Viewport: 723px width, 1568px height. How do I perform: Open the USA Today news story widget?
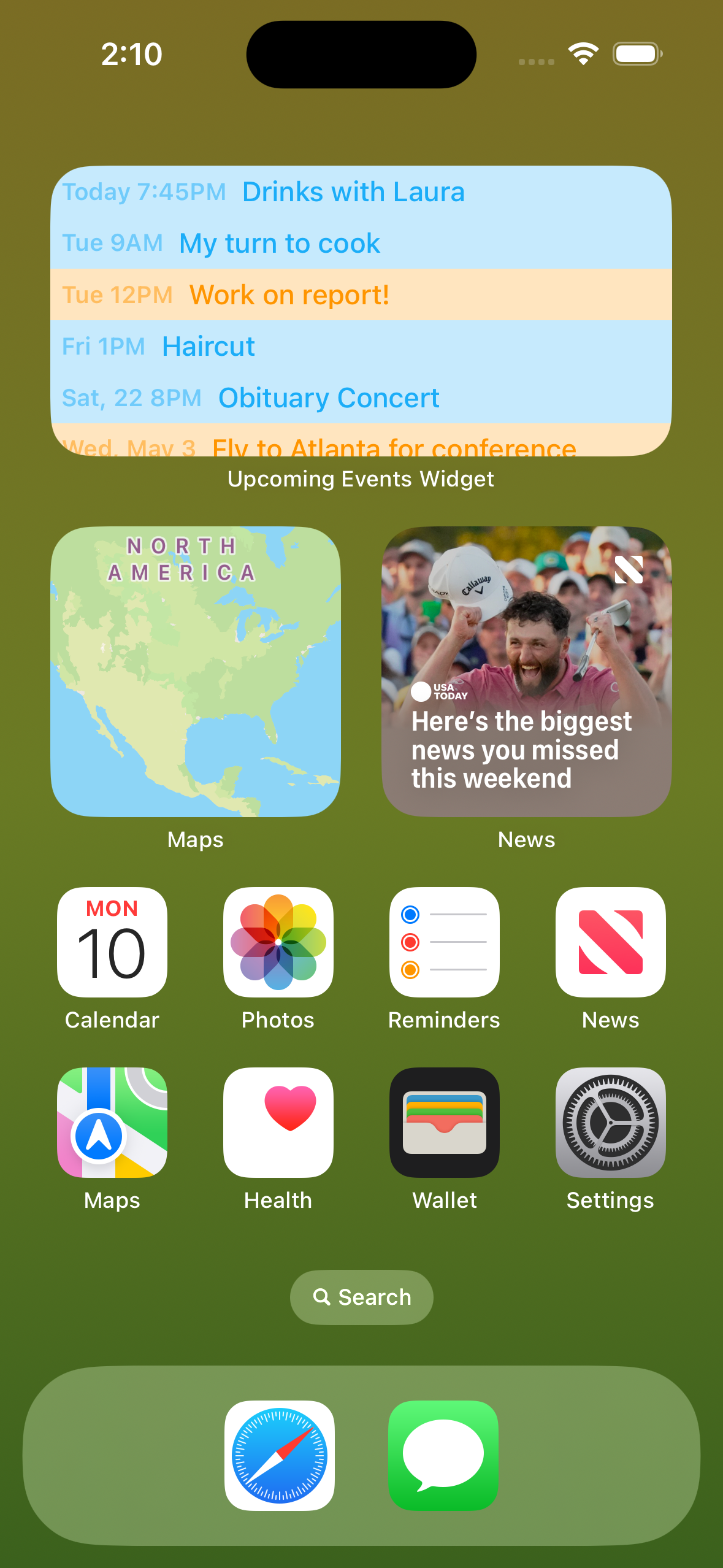pyautogui.click(x=527, y=672)
